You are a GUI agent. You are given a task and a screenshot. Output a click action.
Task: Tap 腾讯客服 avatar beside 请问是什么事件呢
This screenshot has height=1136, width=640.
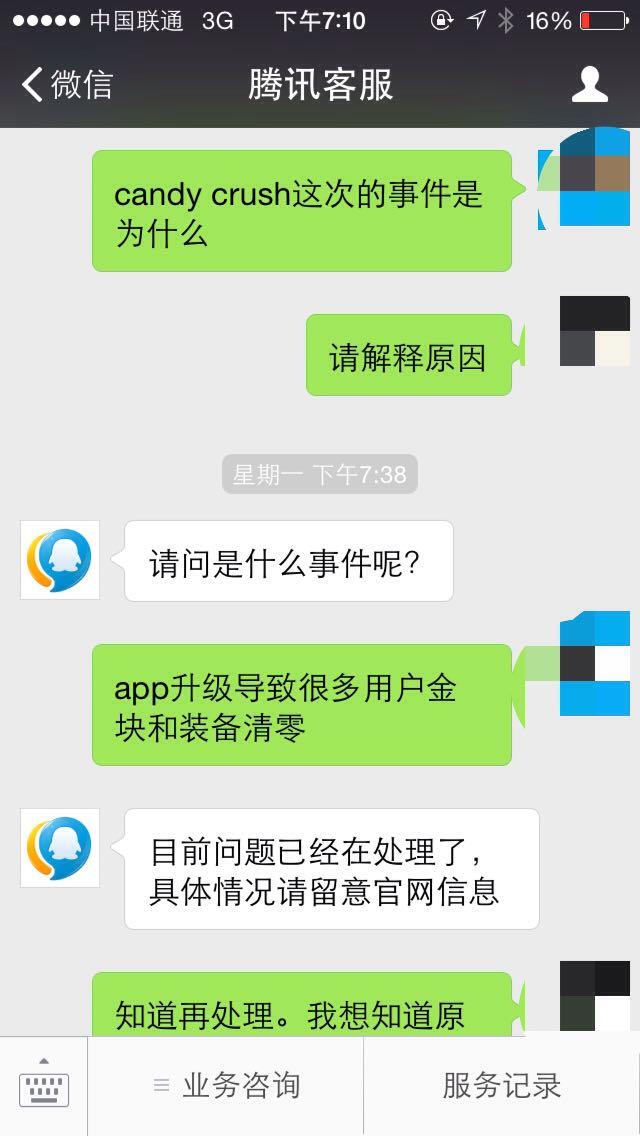click(60, 560)
